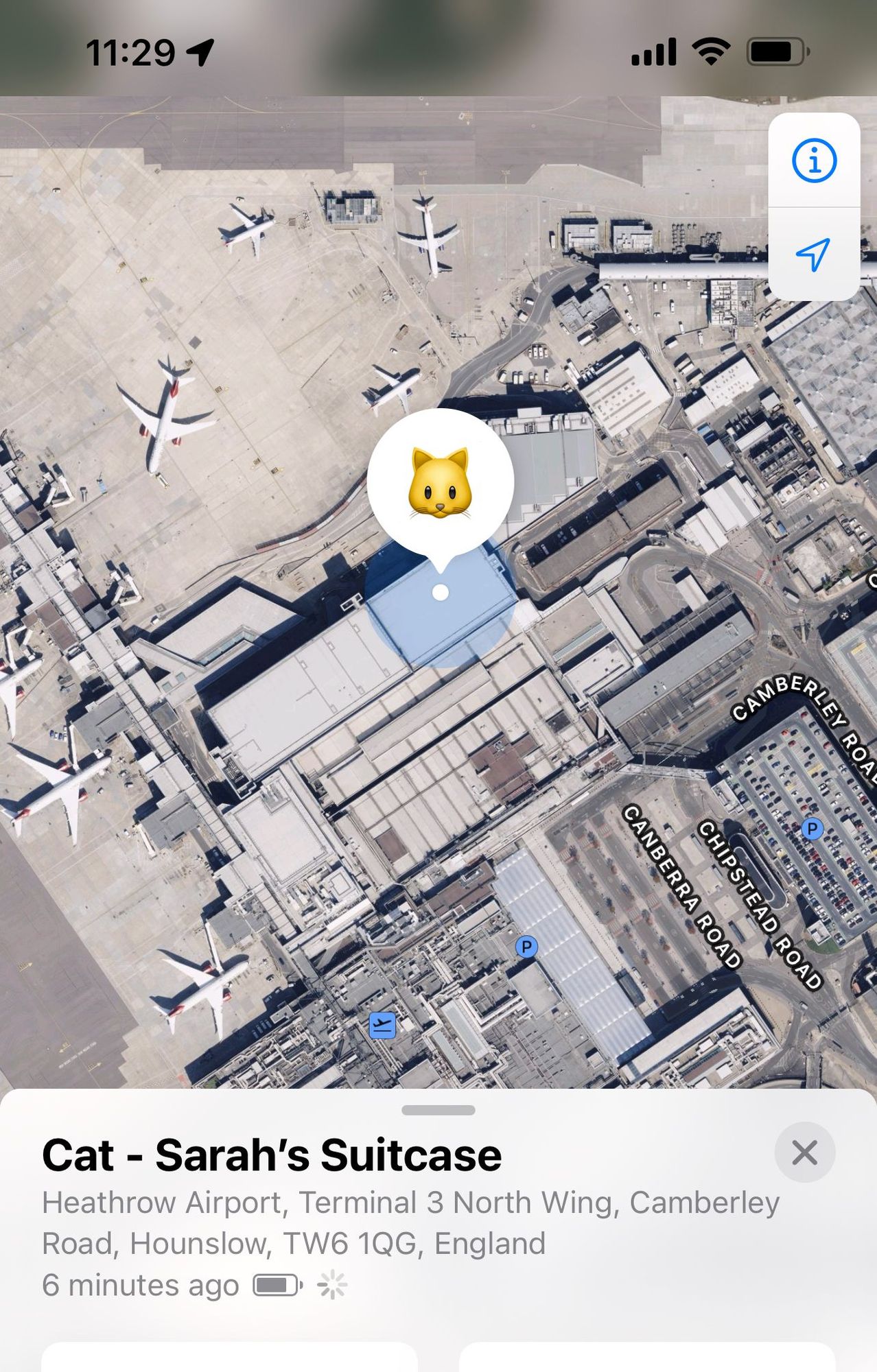Close the Cat - Sarah's Suitcase card

(804, 1152)
